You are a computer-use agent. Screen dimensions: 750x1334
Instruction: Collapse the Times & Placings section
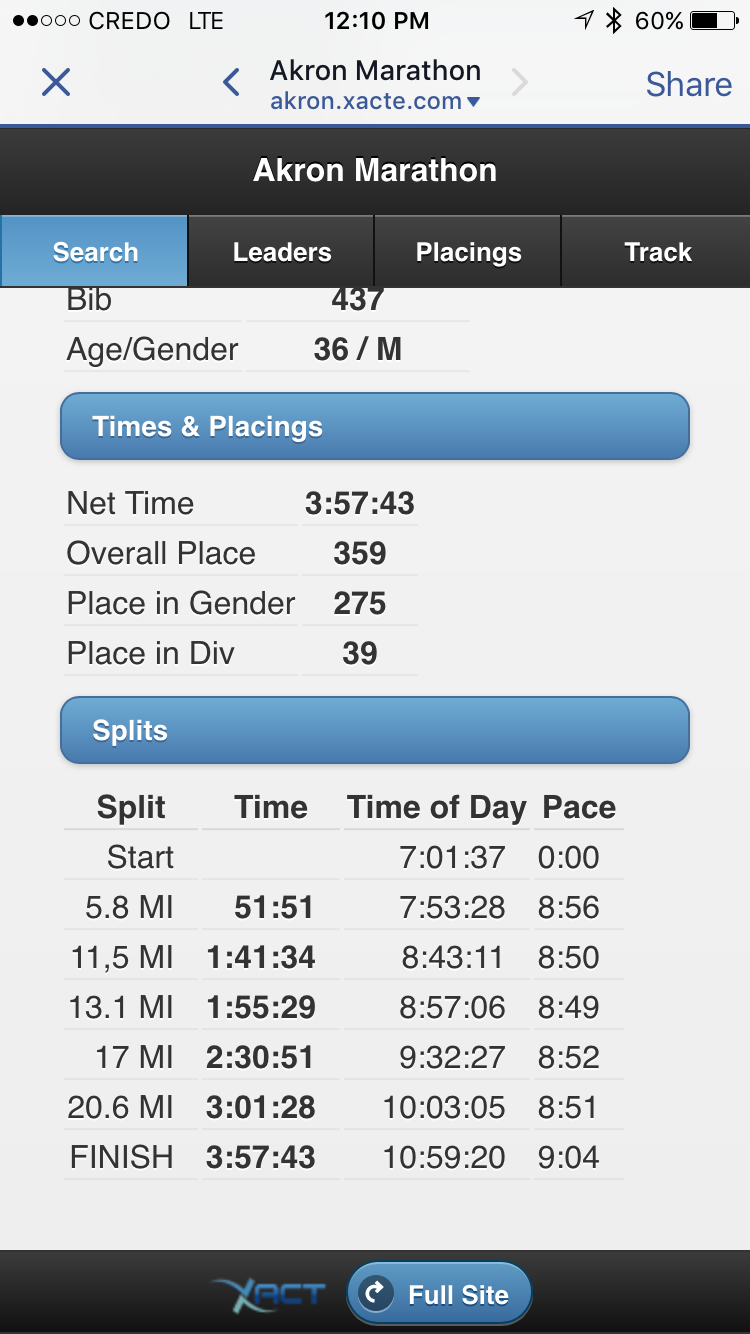click(x=375, y=427)
